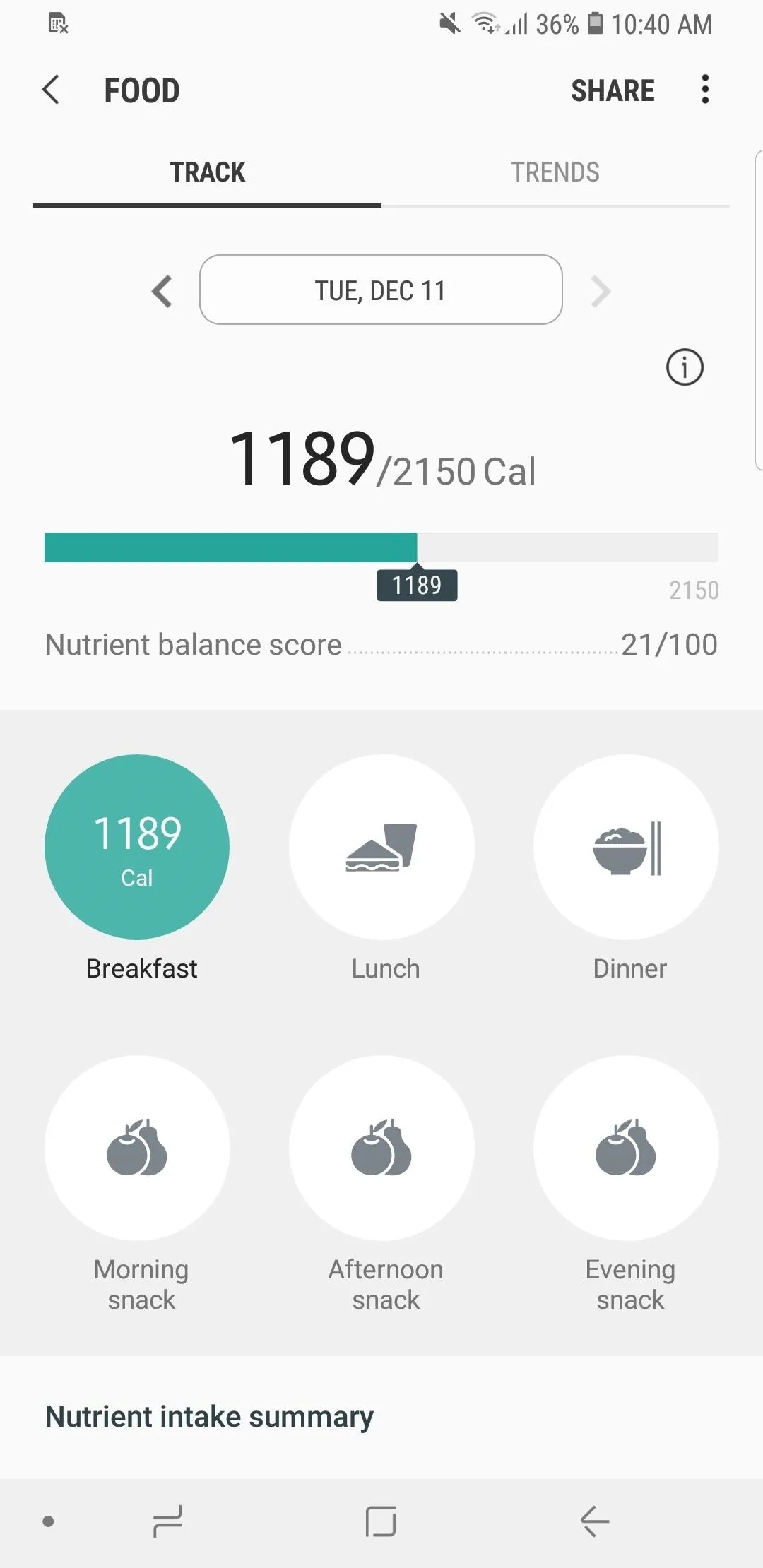
Task: Advance to the next day
Action: [x=601, y=291]
